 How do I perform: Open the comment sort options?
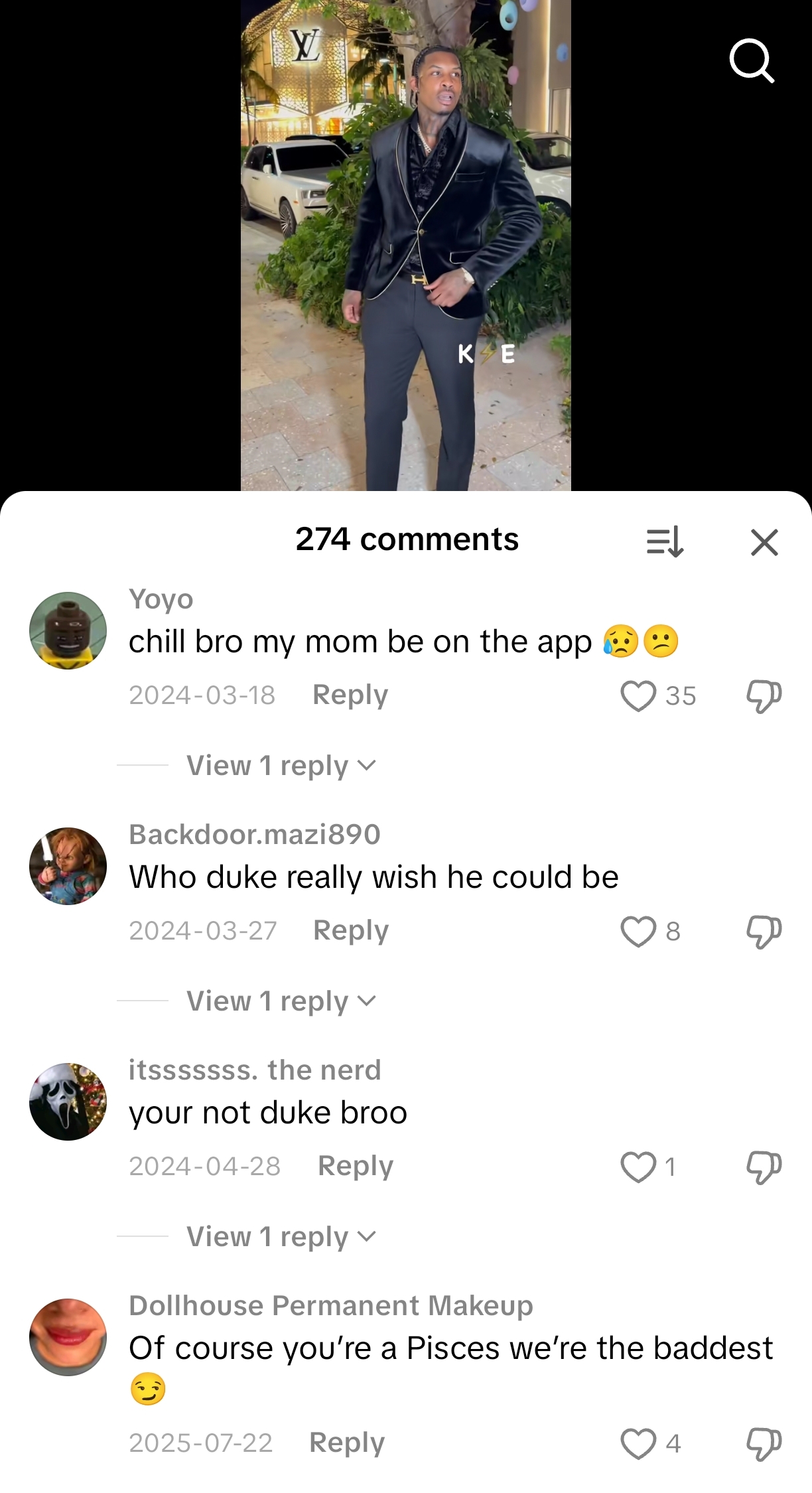[x=665, y=542]
